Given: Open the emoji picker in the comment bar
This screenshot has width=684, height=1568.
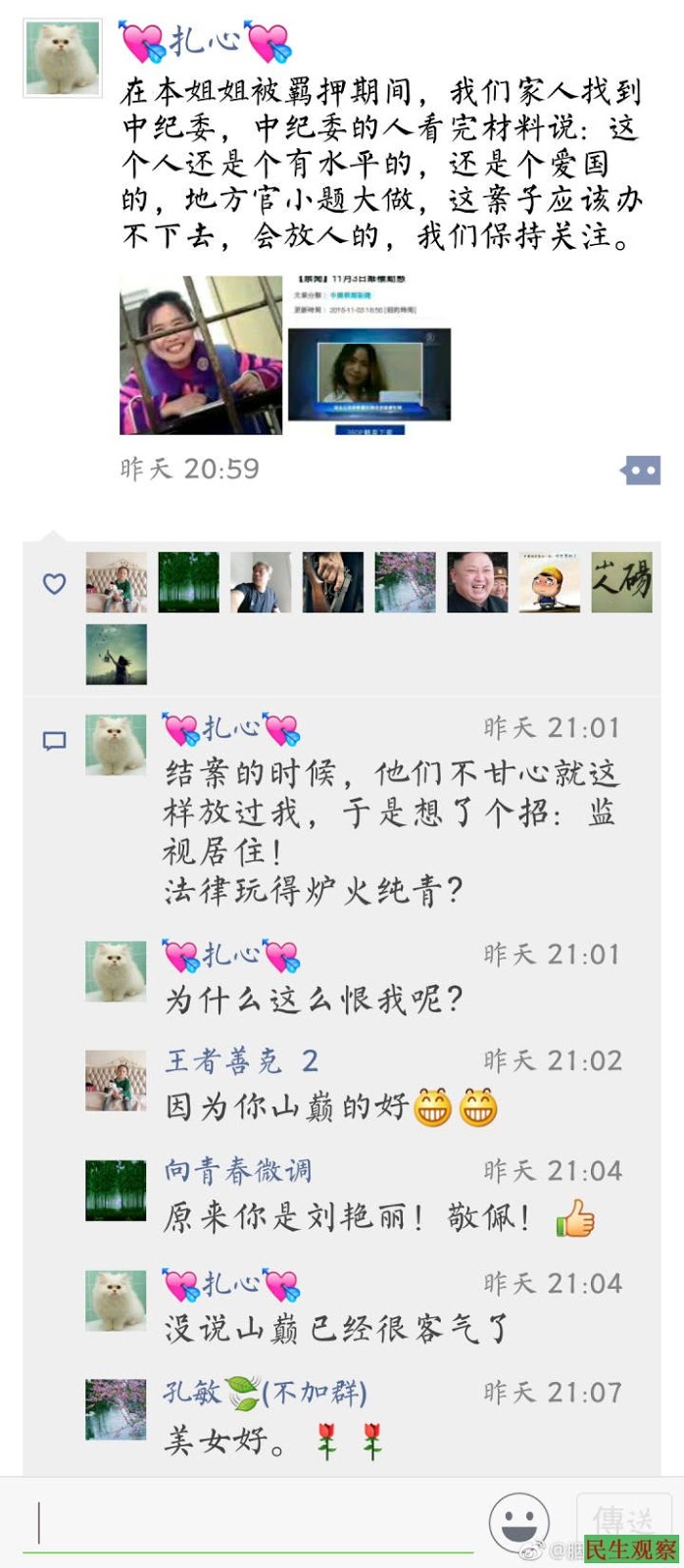Looking at the screenshot, I should 518,1522.
